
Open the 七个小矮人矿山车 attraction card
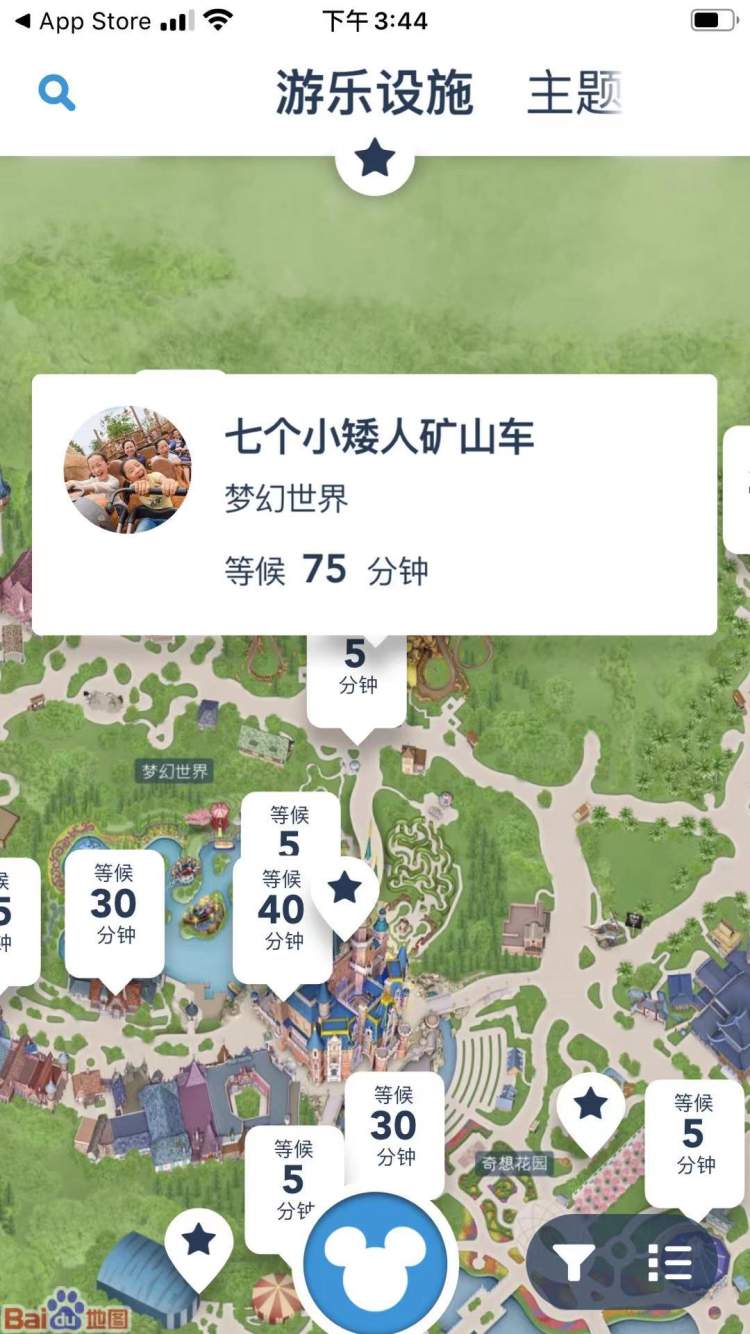[374, 504]
